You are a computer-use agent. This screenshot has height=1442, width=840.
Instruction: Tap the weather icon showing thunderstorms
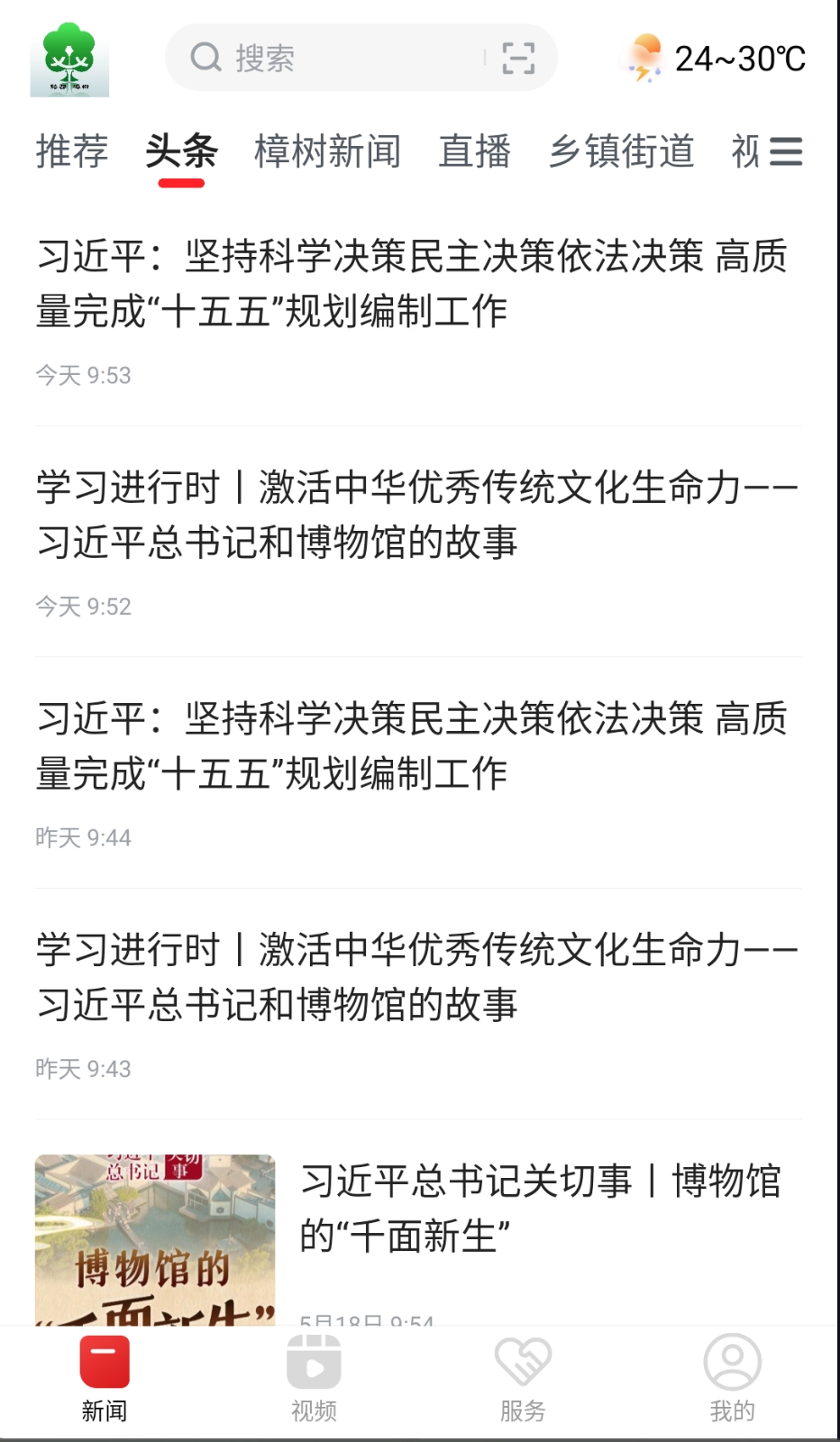[x=643, y=57]
